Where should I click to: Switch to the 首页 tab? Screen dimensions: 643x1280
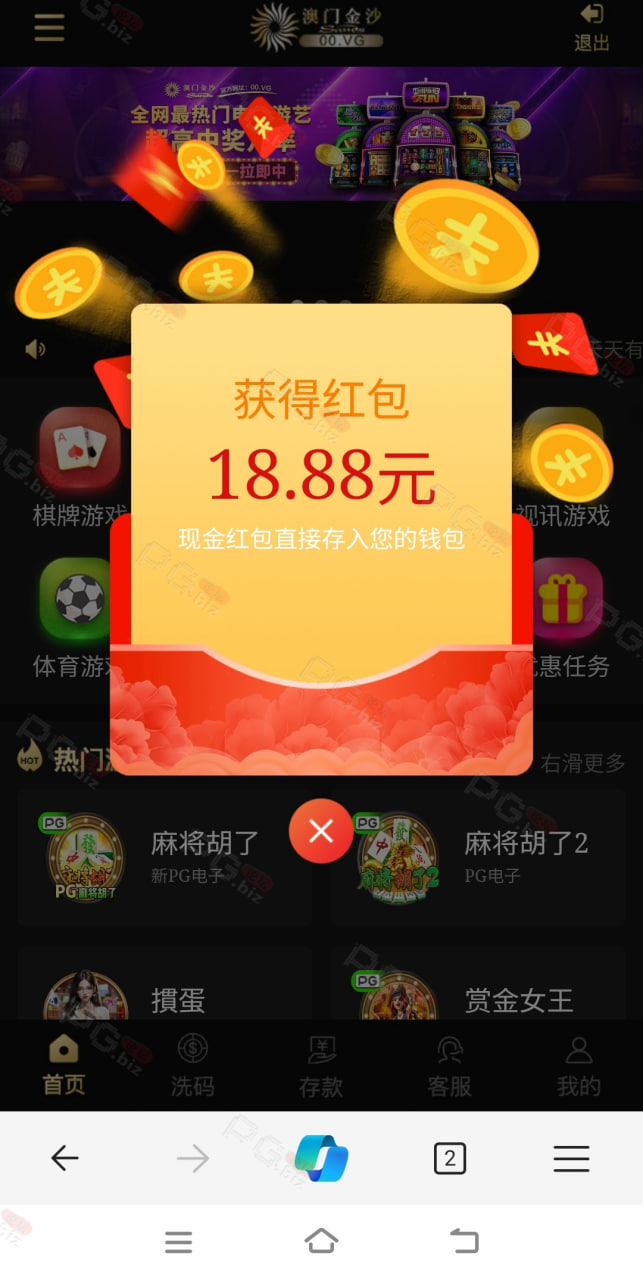point(64,1066)
